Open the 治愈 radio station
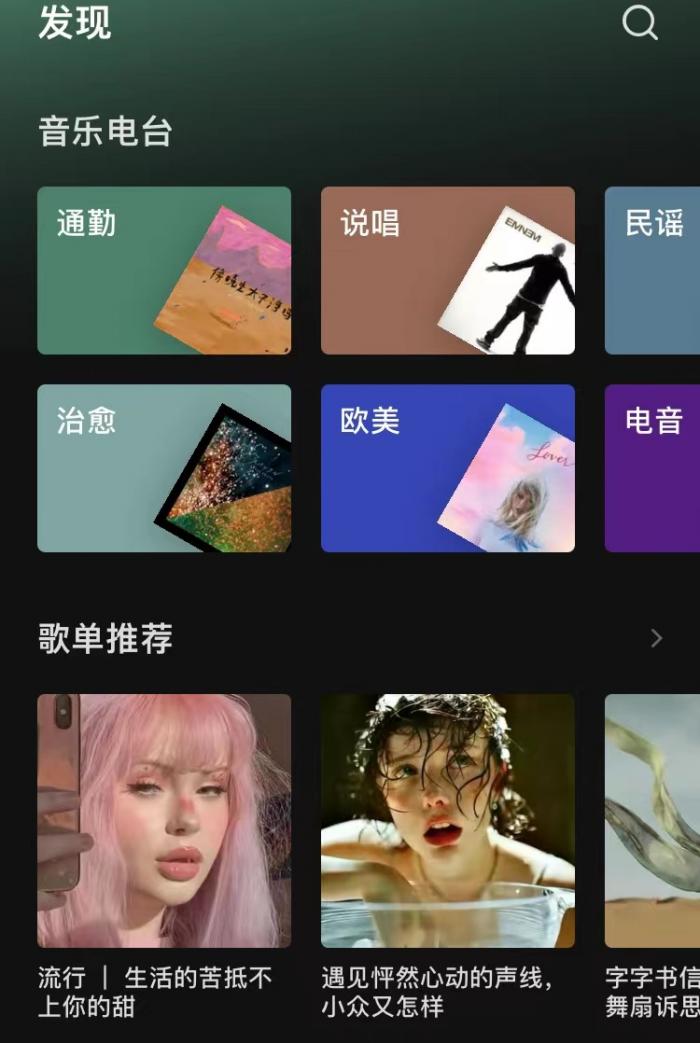Image resolution: width=700 pixels, height=1043 pixels. pyautogui.click(x=164, y=468)
